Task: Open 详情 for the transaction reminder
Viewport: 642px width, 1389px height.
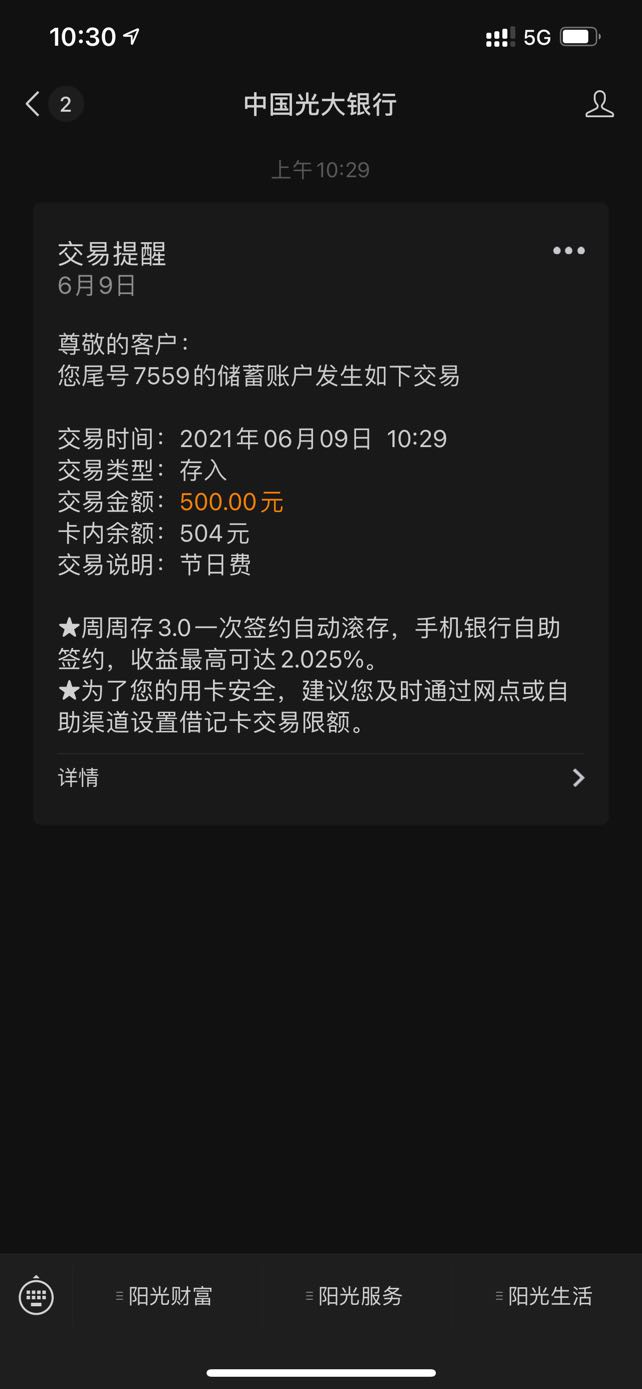Action: (321, 778)
